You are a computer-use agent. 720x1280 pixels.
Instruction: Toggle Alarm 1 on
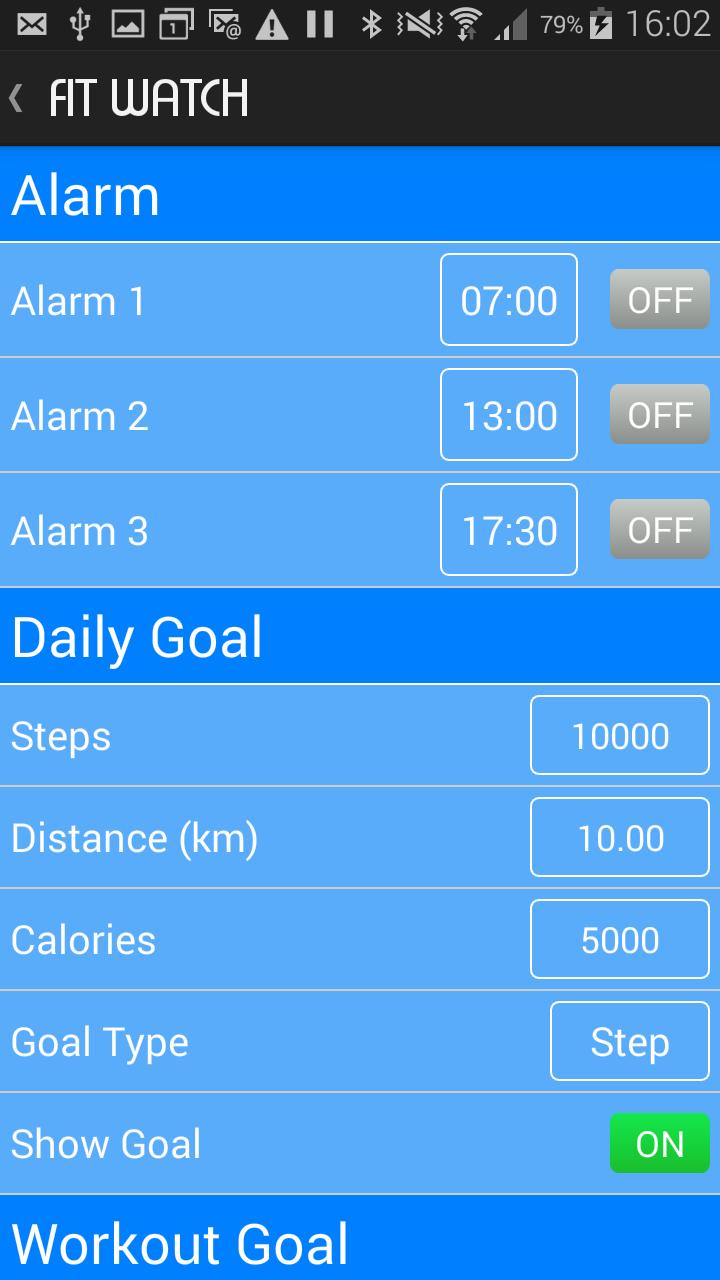point(659,299)
